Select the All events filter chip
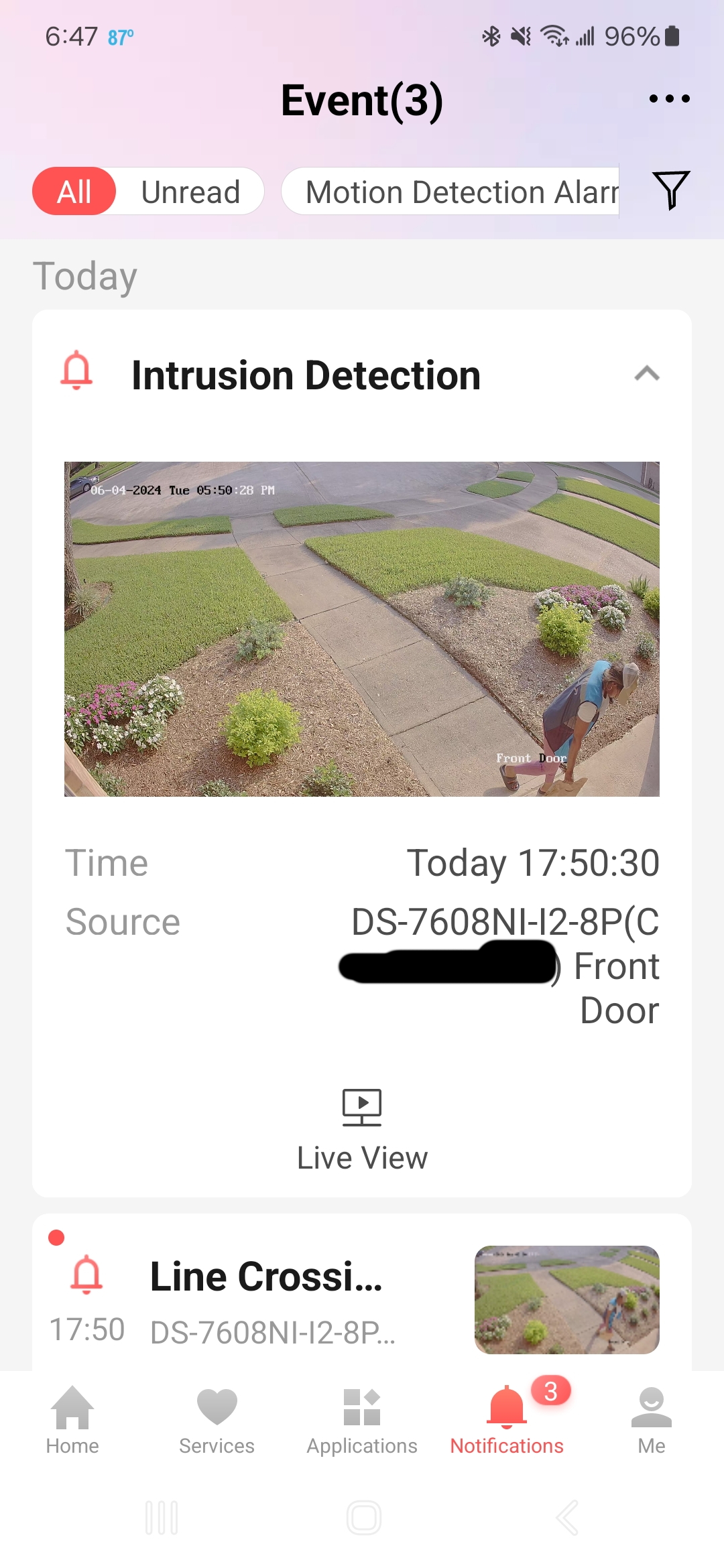 (x=74, y=191)
